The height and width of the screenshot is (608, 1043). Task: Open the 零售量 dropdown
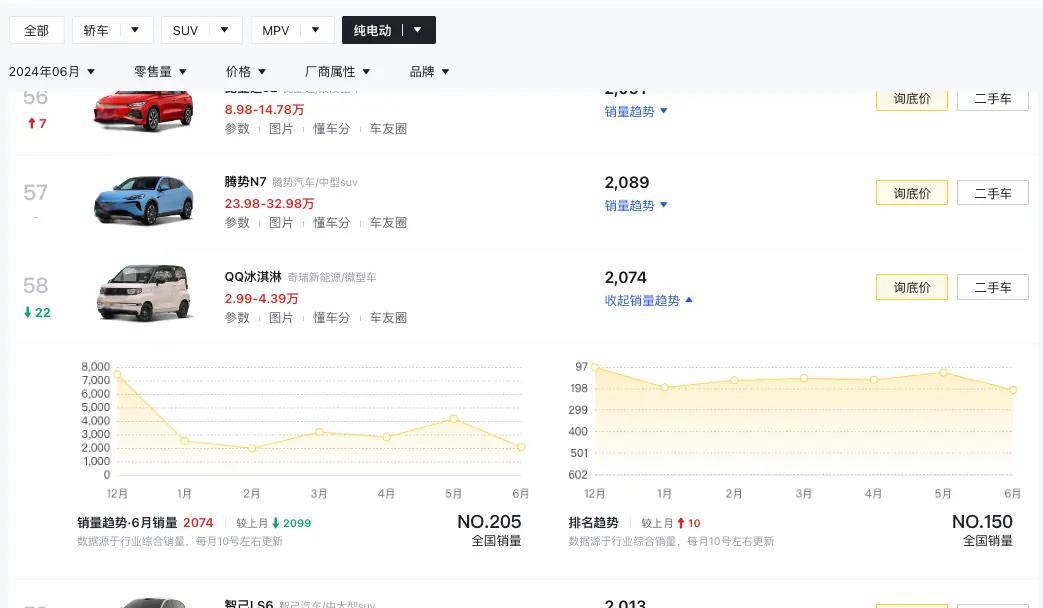click(160, 72)
